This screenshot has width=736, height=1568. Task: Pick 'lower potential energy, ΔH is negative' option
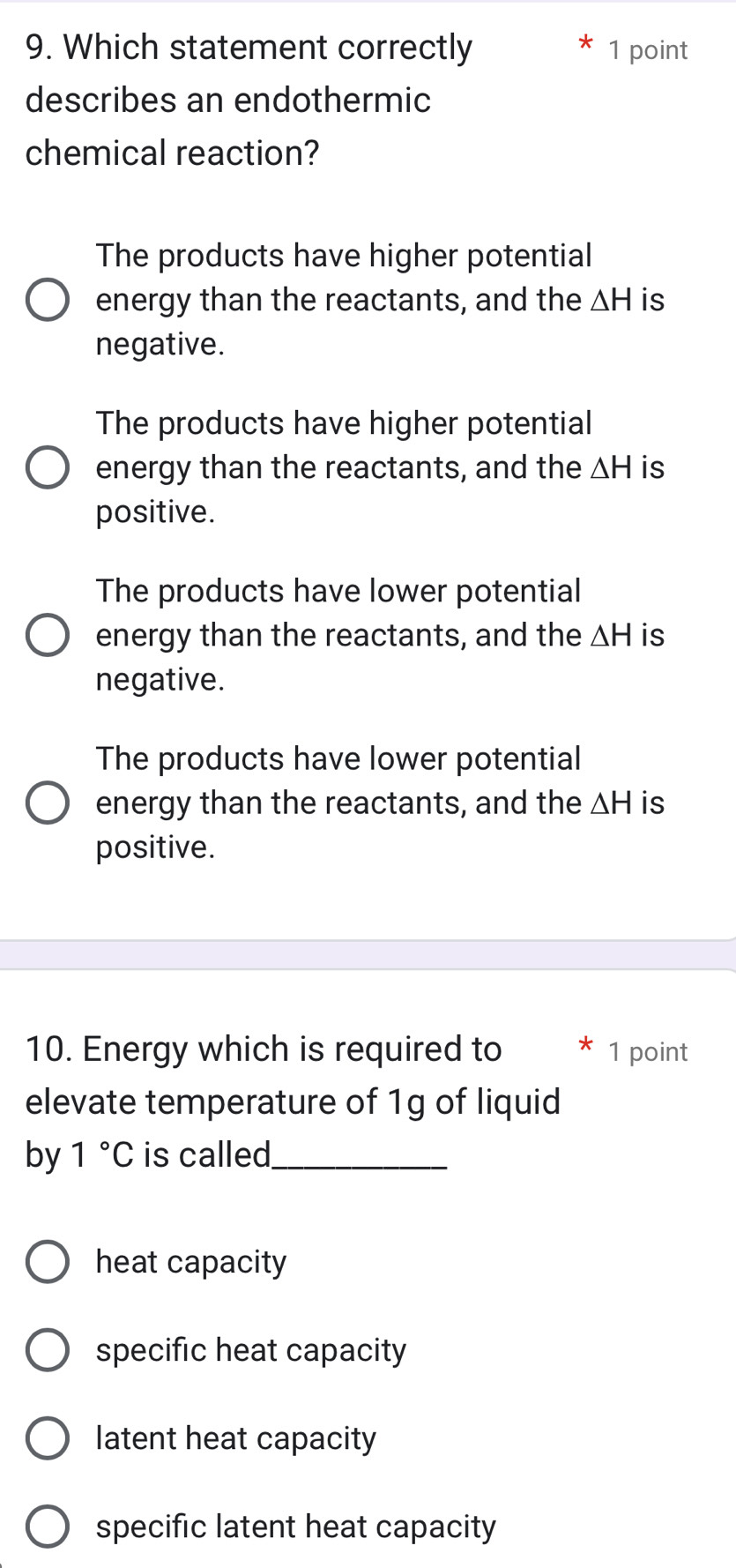[x=47, y=635]
